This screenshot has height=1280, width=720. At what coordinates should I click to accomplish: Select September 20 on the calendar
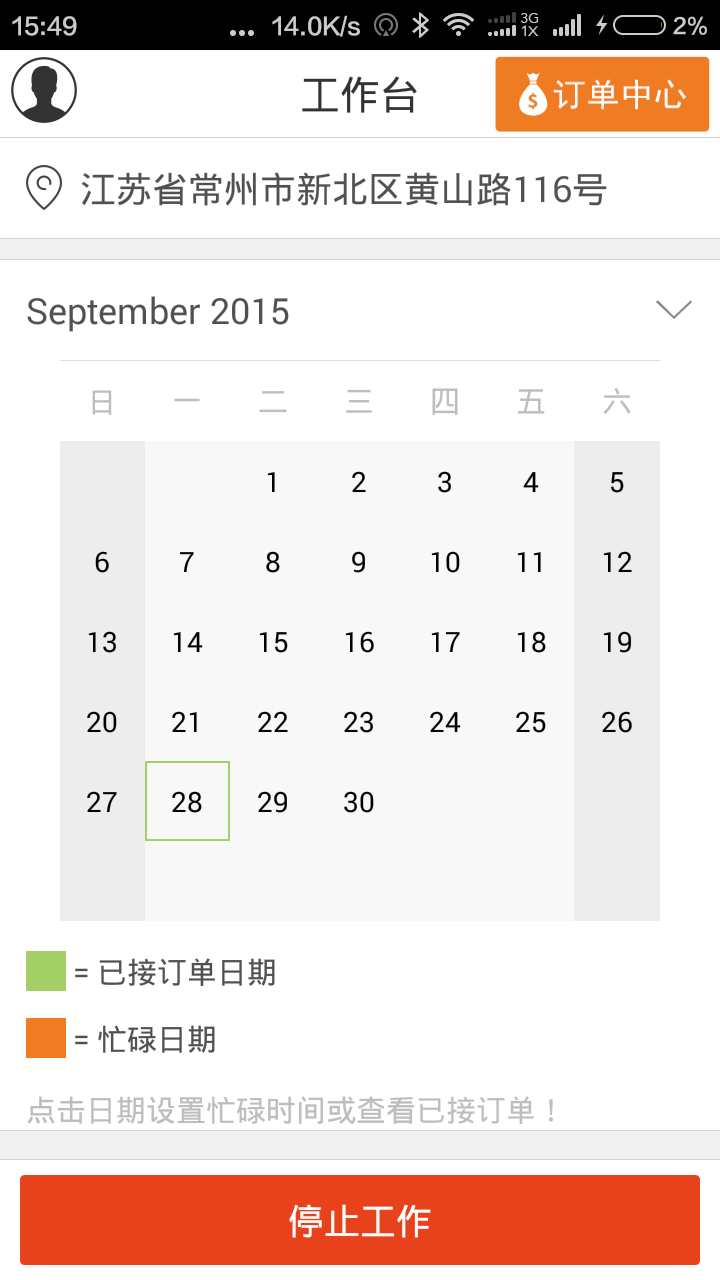(102, 722)
